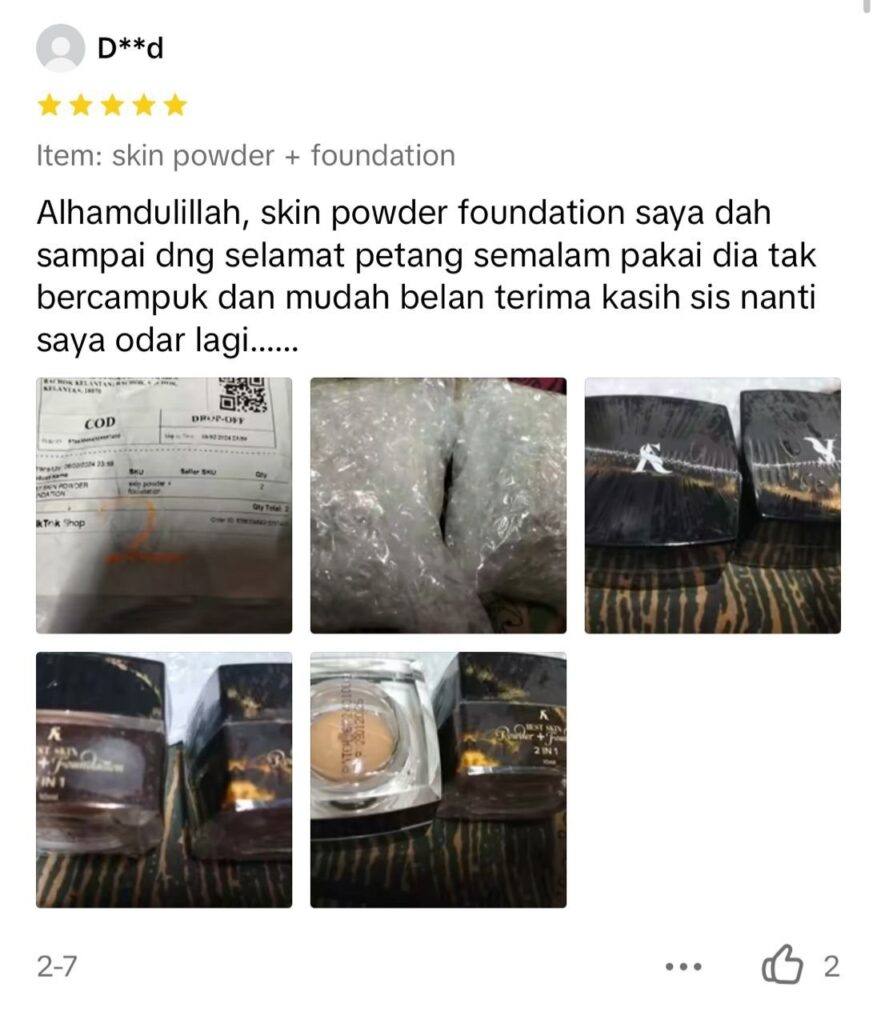The height and width of the screenshot is (1024, 877).
Task: View the closed brown jar photo
Action: pos(164,780)
